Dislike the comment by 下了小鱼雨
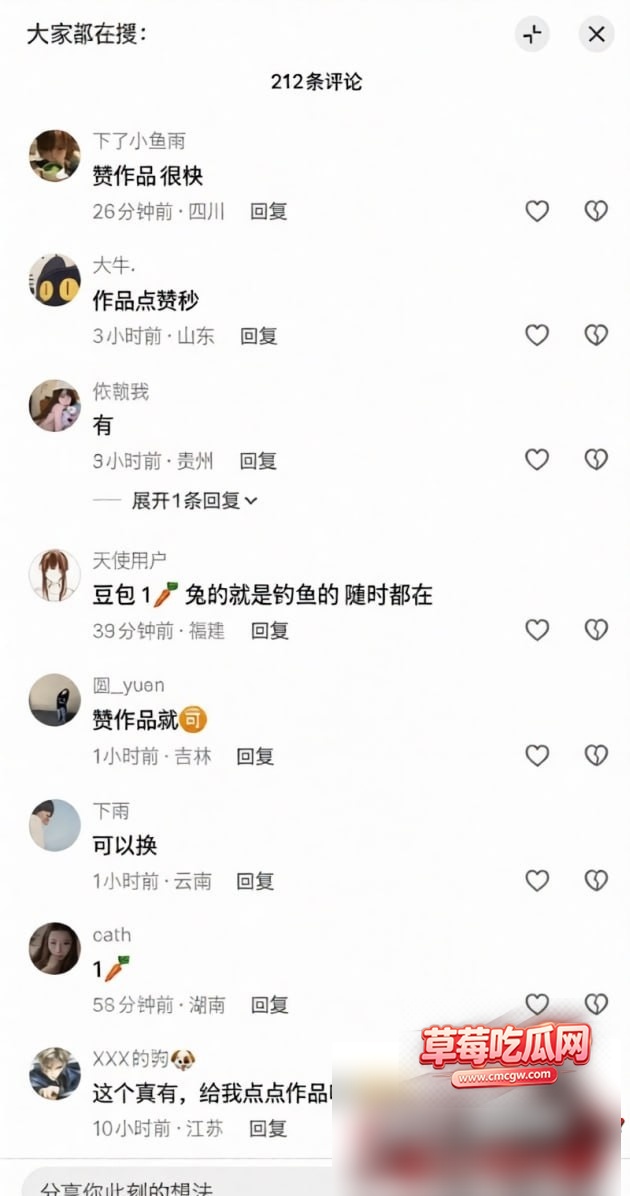The width and height of the screenshot is (630, 1196). click(x=596, y=211)
